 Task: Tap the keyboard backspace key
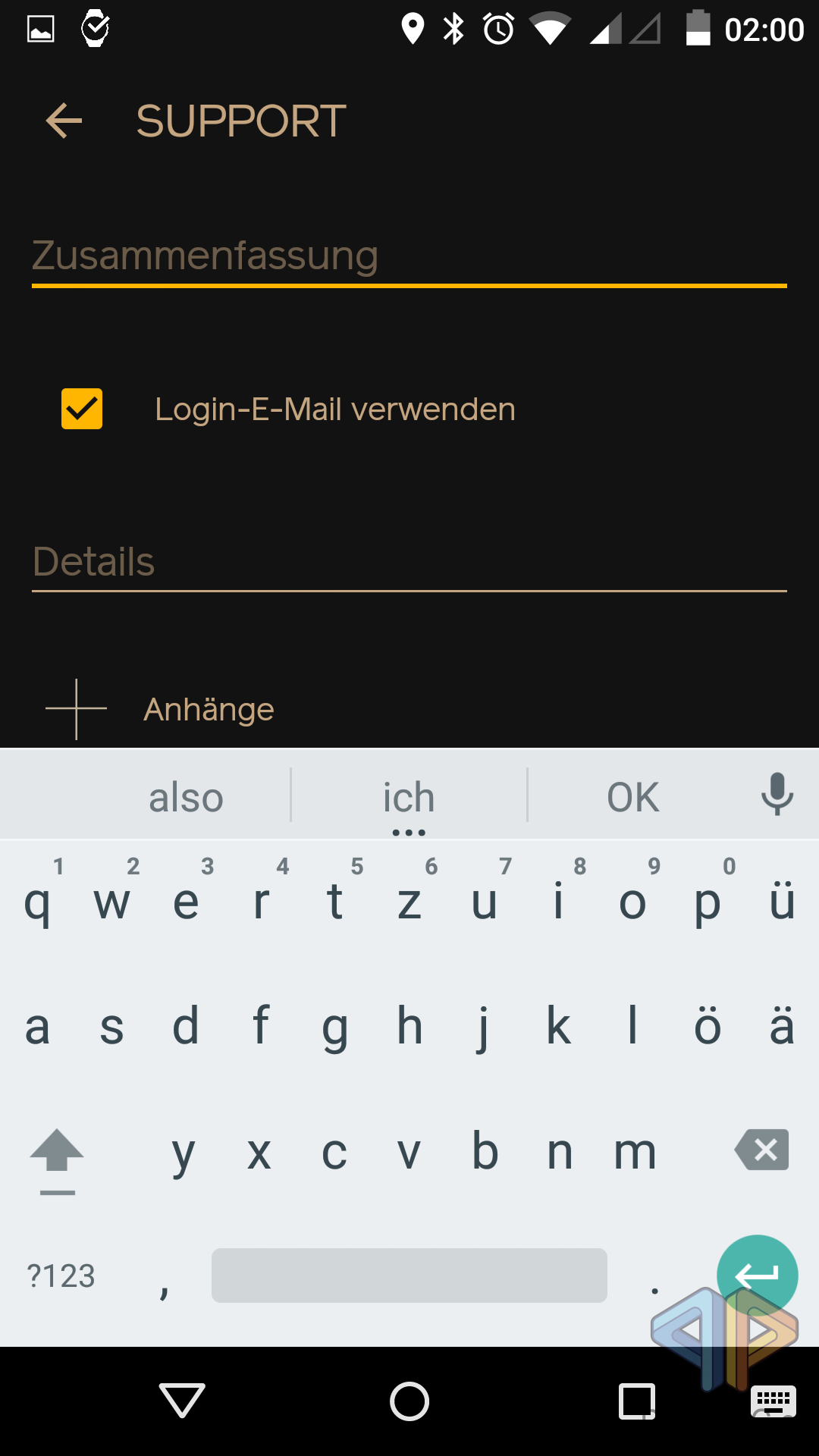[761, 1150]
